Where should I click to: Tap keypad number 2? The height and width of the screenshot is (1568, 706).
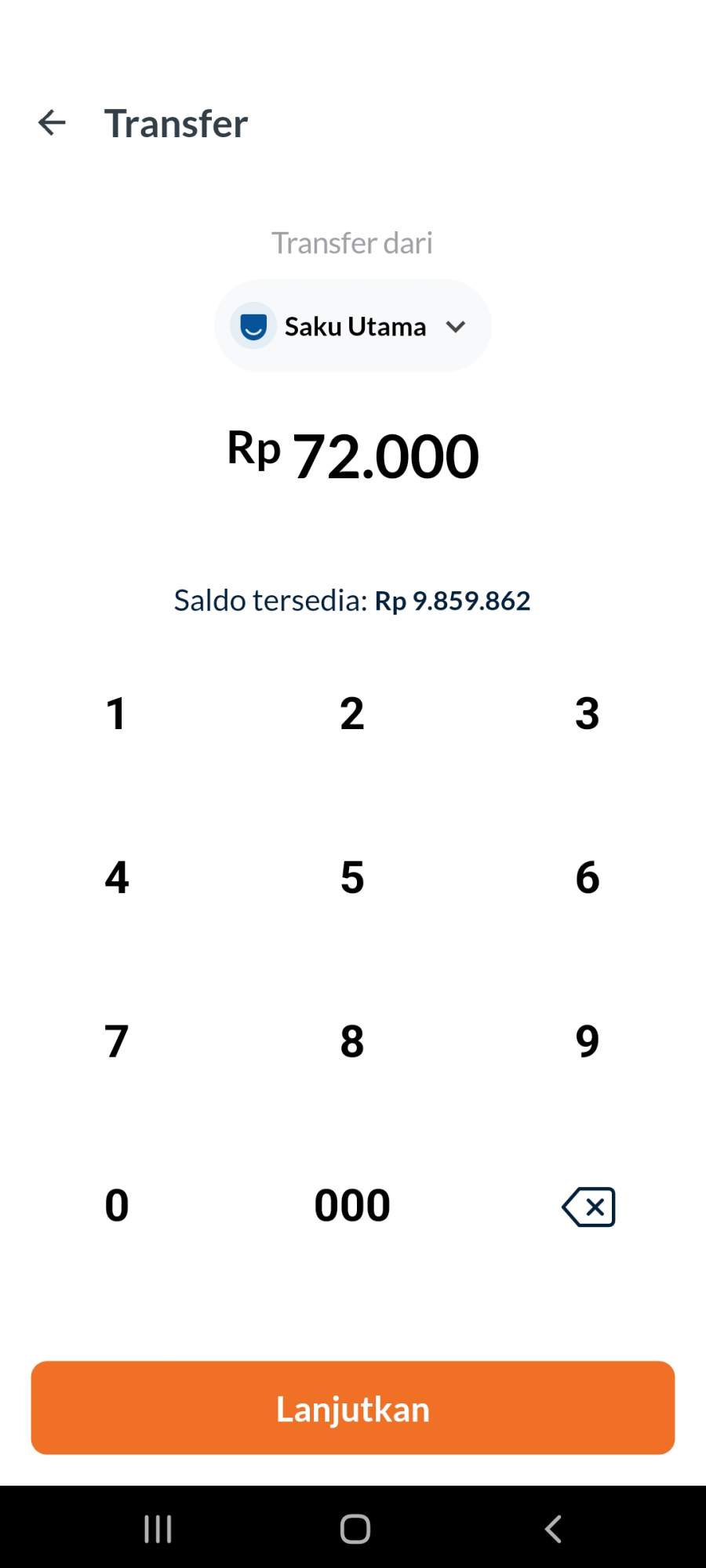click(352, 713)
